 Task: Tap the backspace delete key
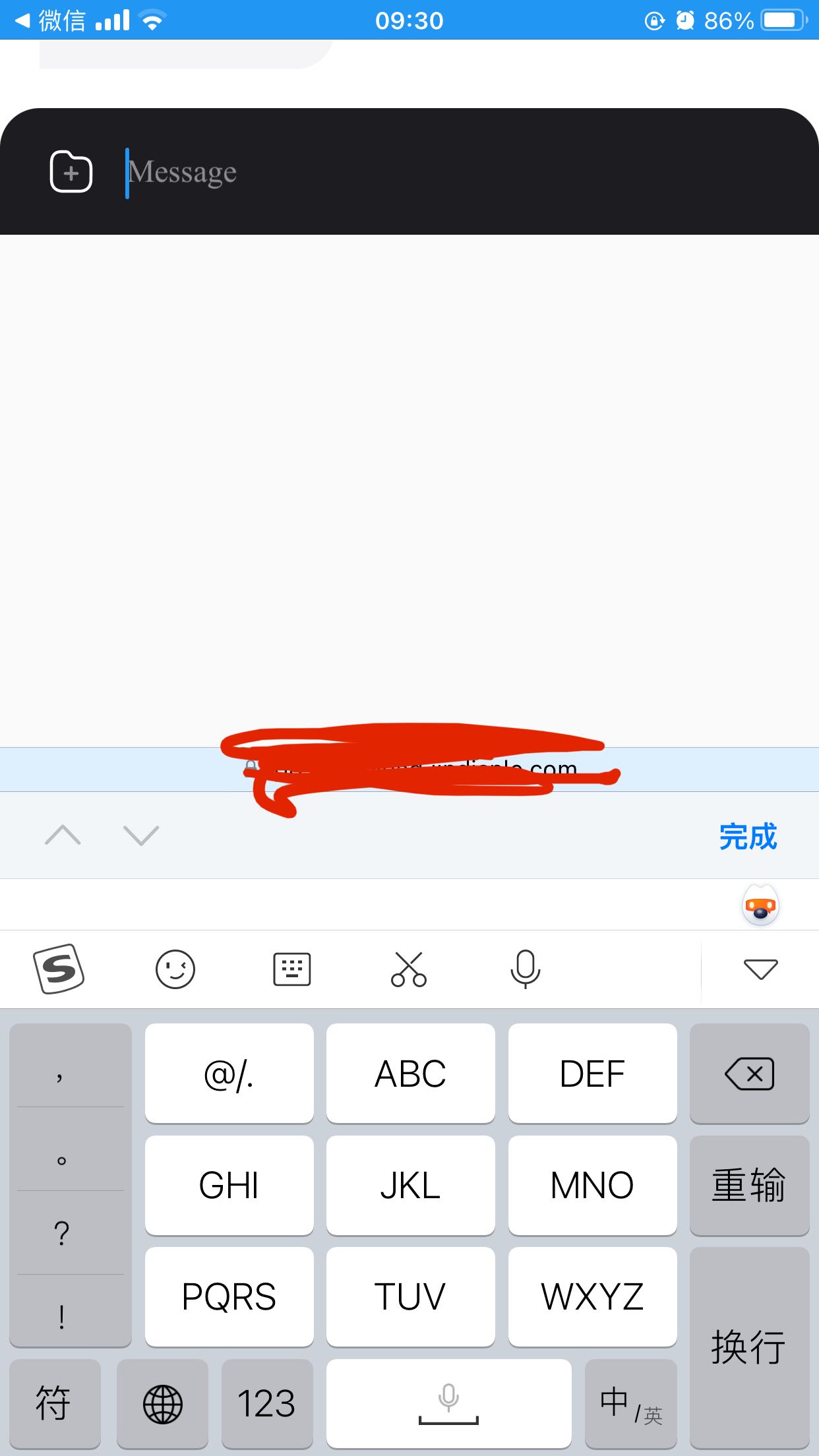[749, 1073]
